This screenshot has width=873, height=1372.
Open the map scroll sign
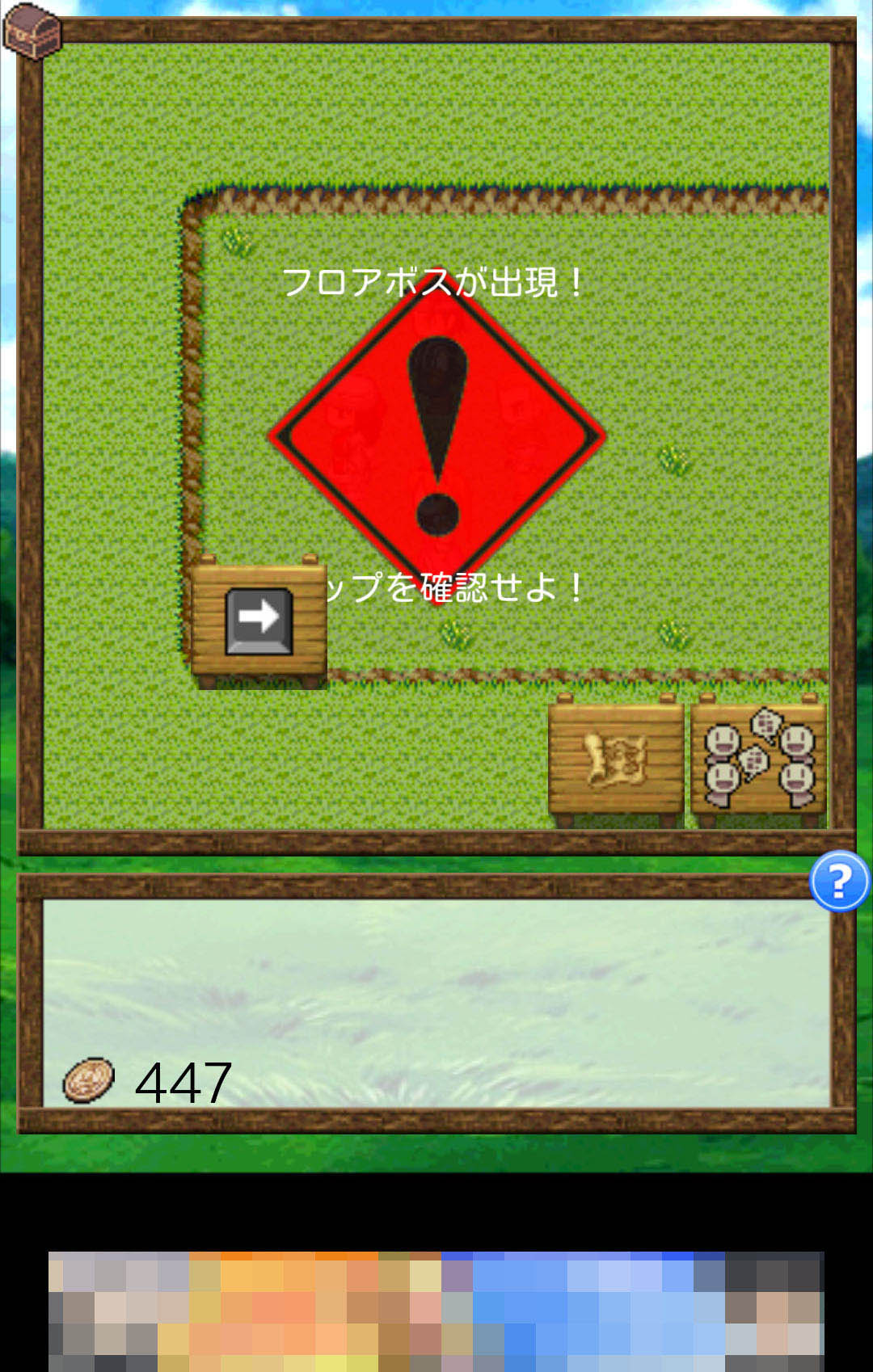[616, 760]
